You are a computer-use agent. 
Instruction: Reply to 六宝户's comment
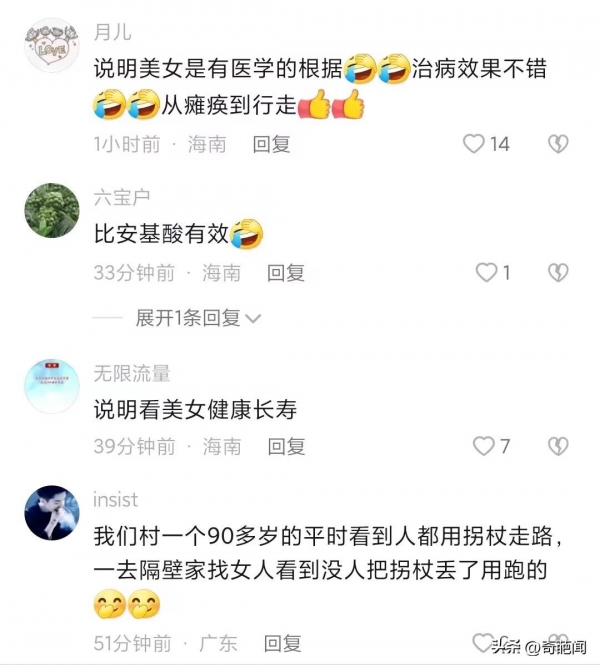pos(286,272)
